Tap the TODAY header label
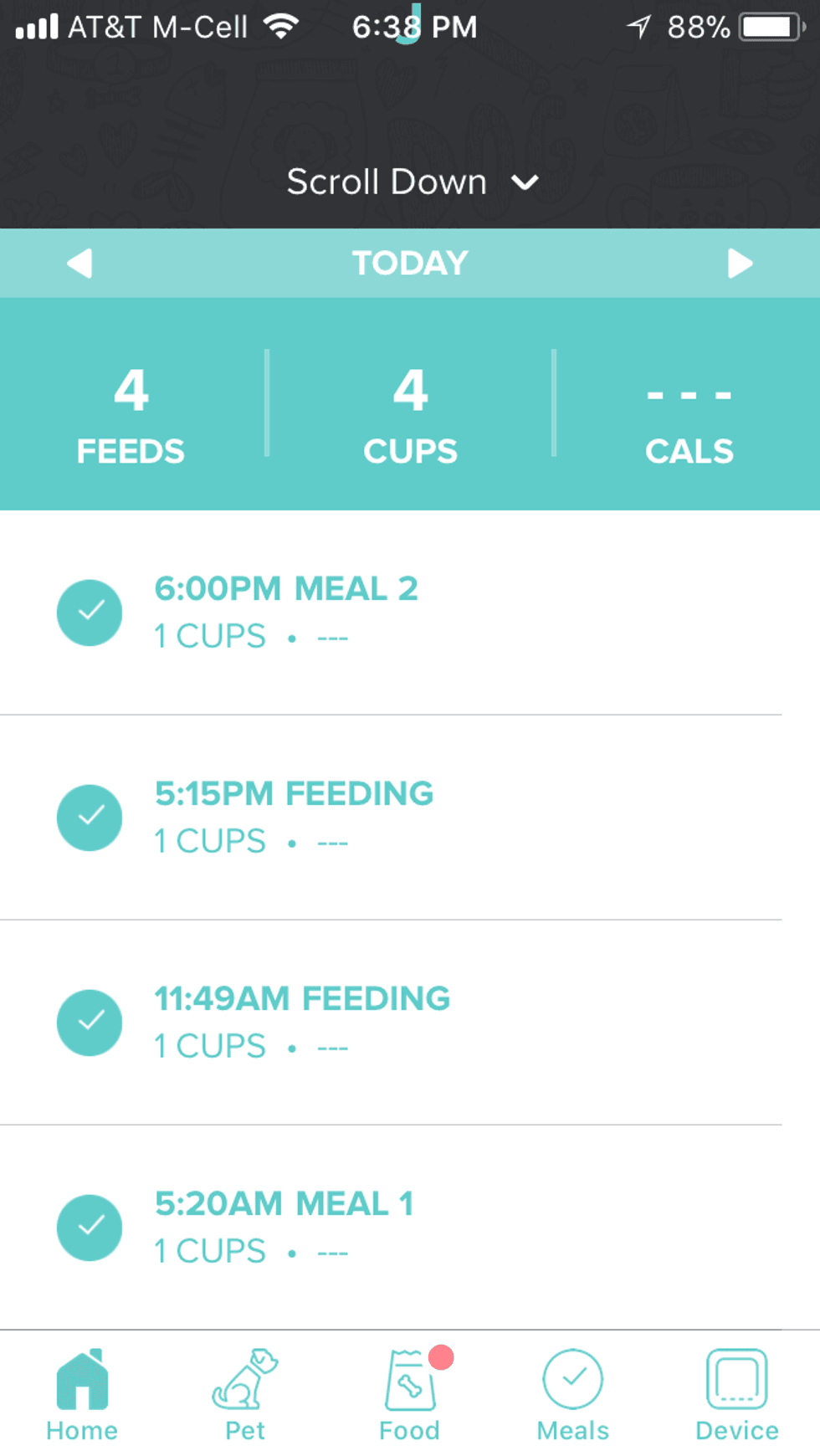 [410, 263]
